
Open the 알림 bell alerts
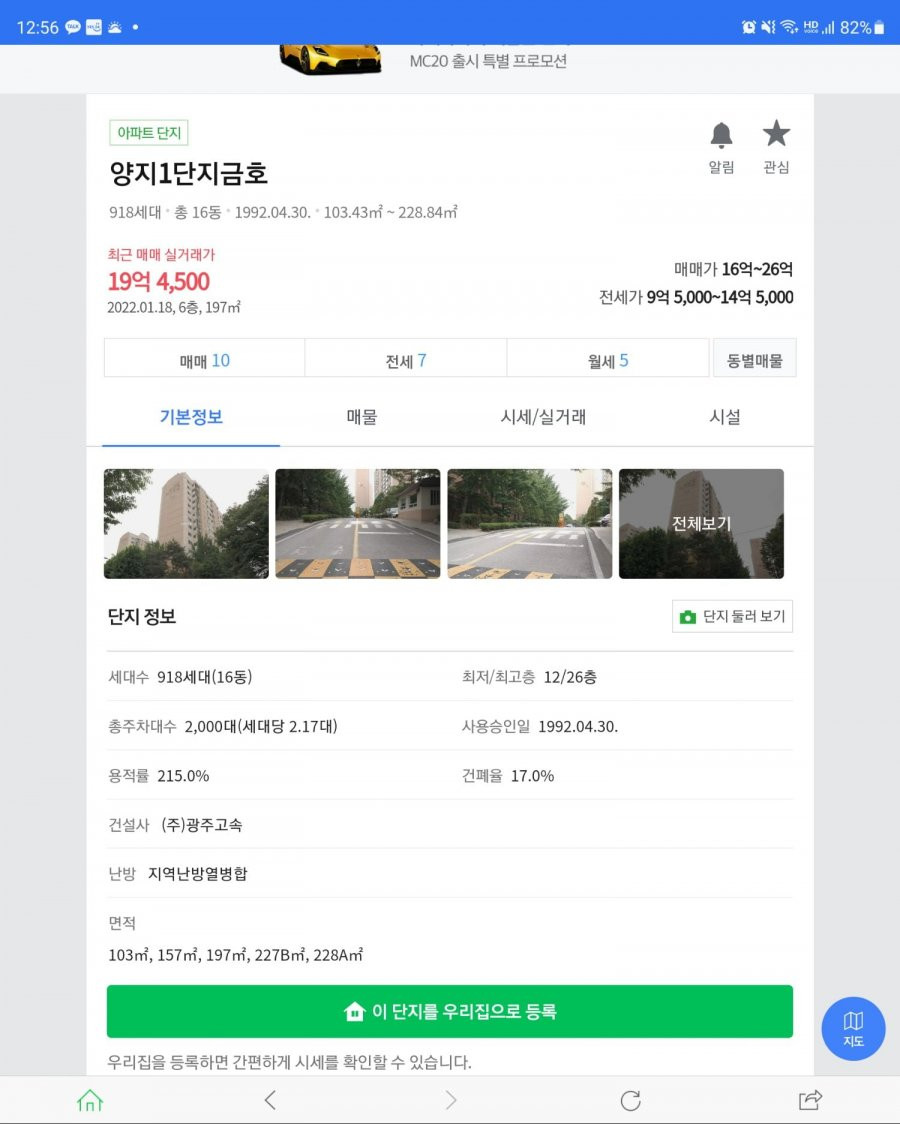721,146
